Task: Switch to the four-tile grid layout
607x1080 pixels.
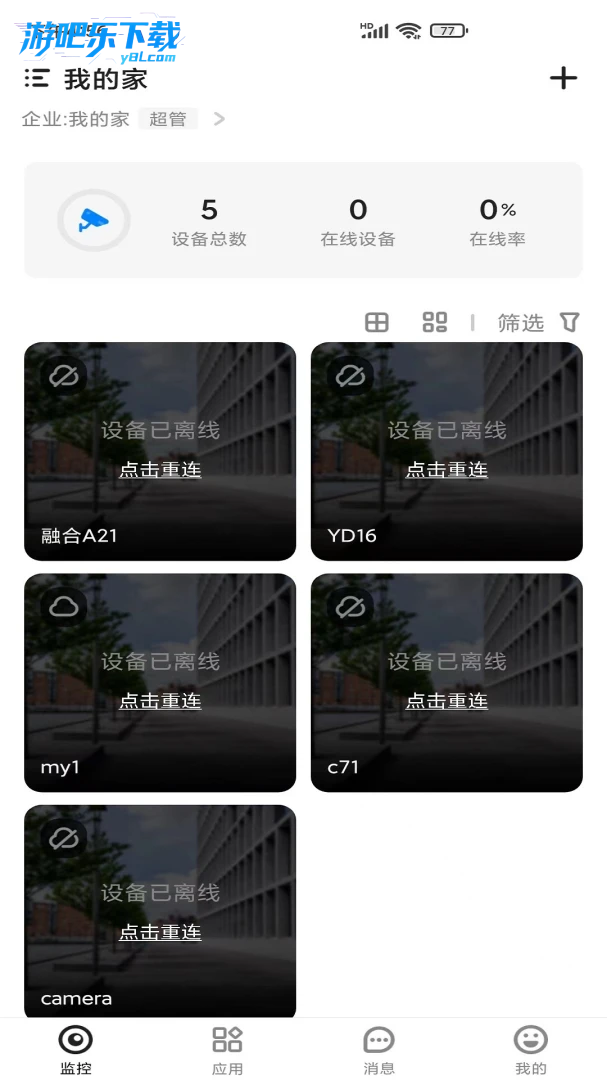Action: pos(435,322)
